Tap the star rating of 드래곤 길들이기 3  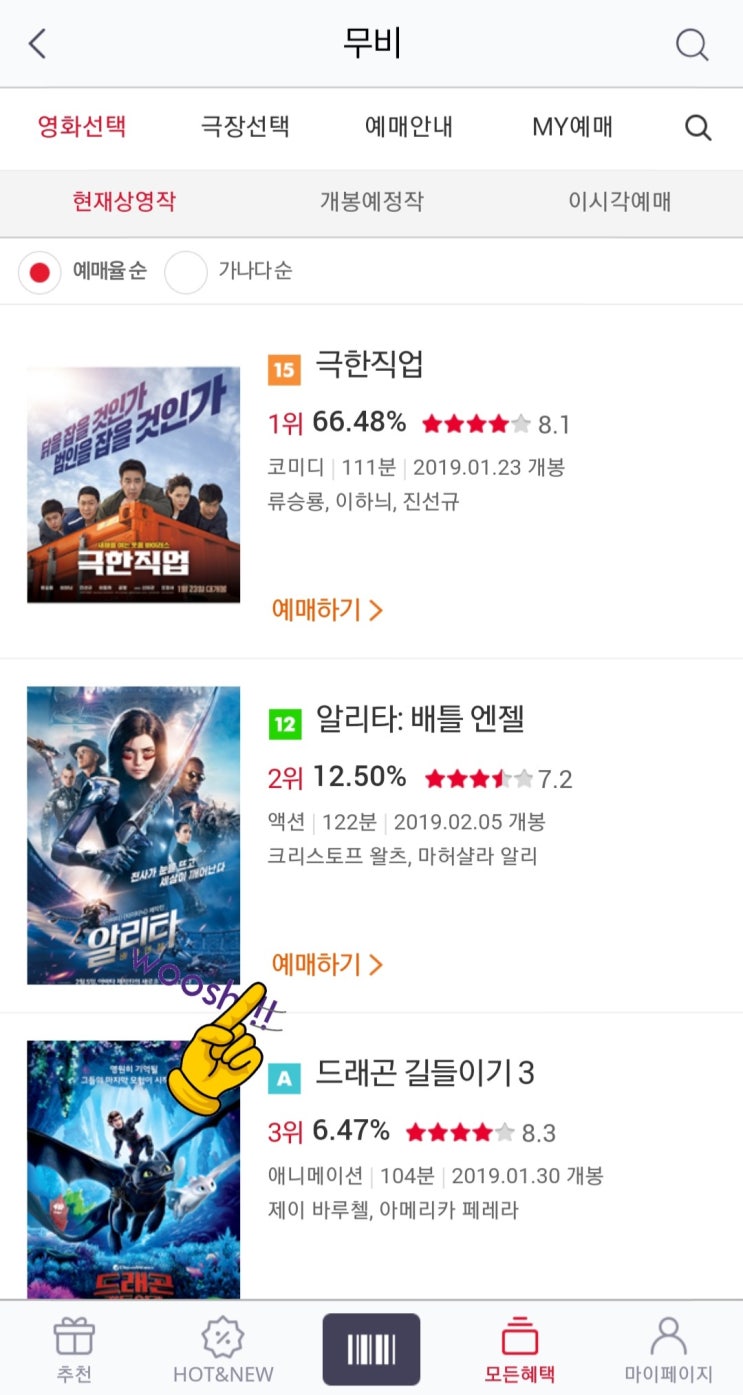click(x=457, y=1133)
